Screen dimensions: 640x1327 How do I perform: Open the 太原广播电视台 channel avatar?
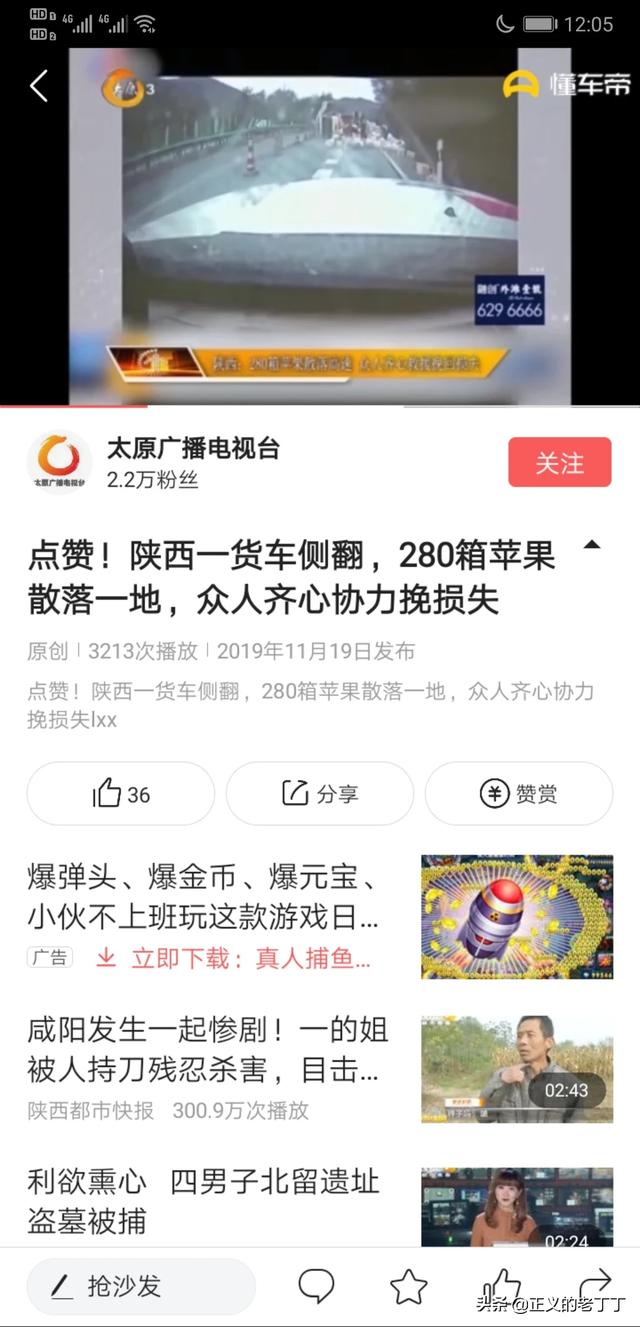pos(58,462)
